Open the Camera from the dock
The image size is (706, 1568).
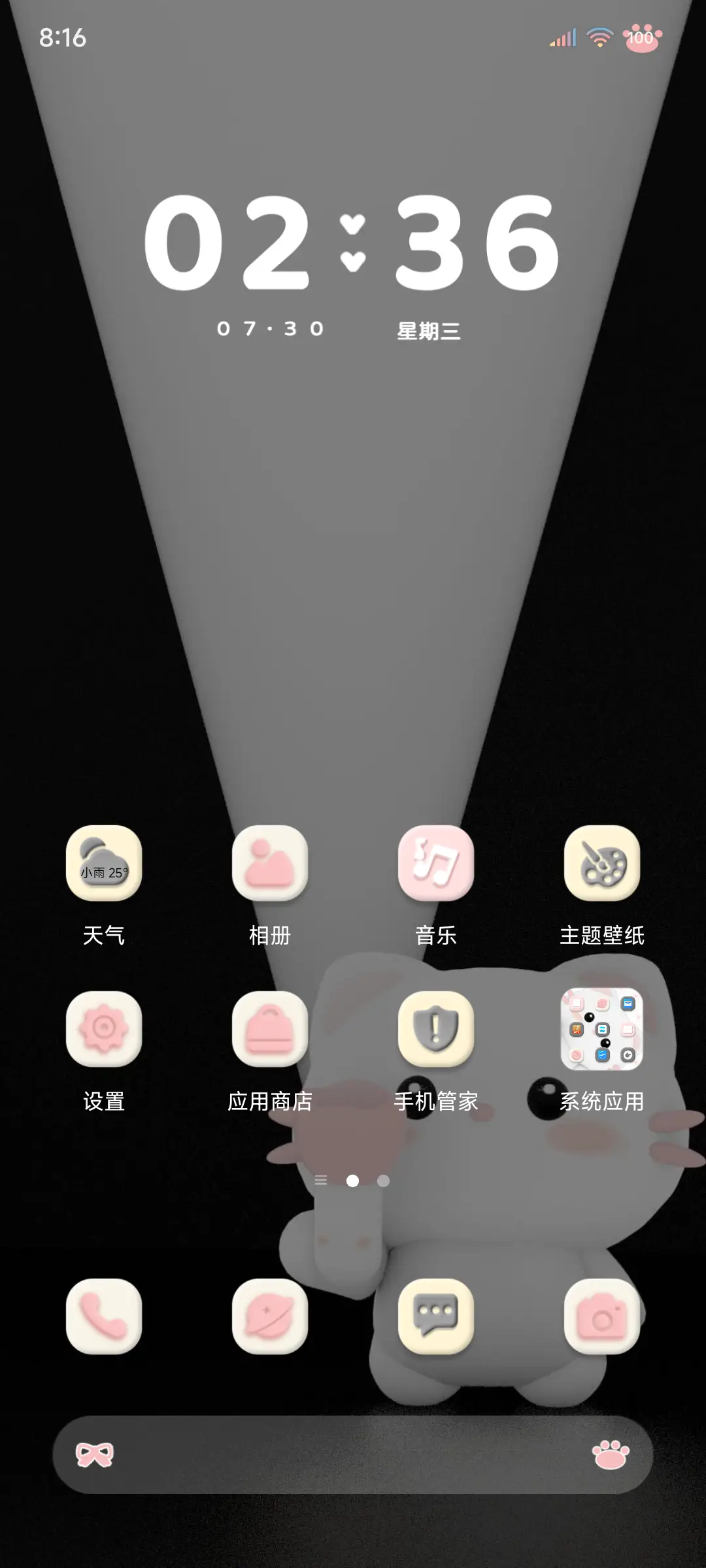(603, 1316)
